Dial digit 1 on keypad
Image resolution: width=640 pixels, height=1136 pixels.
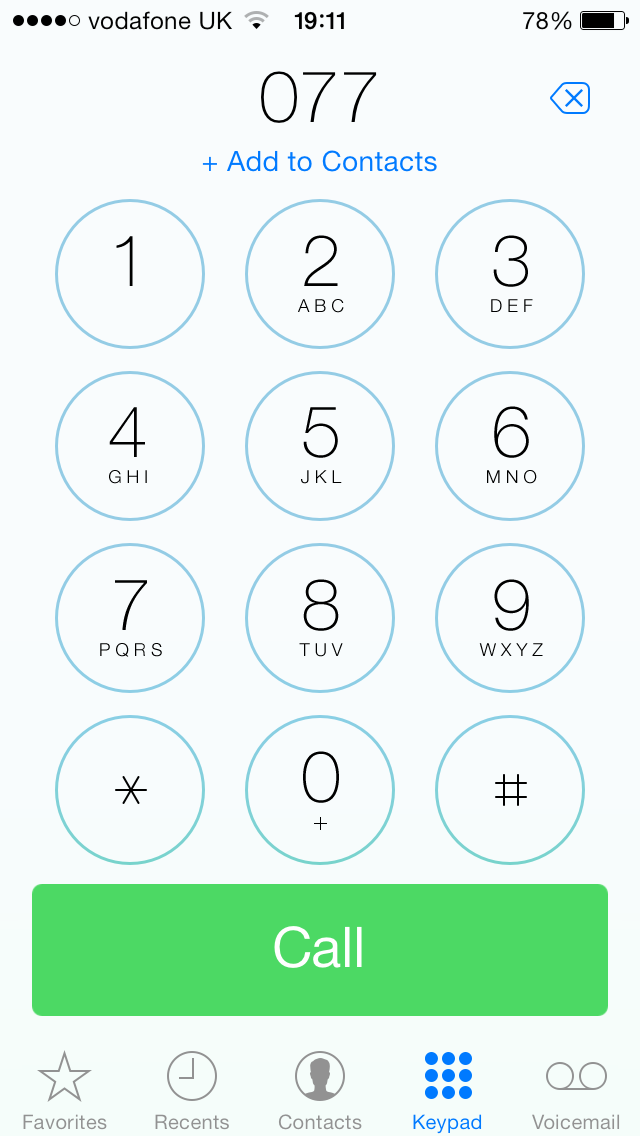coord(130,274)
